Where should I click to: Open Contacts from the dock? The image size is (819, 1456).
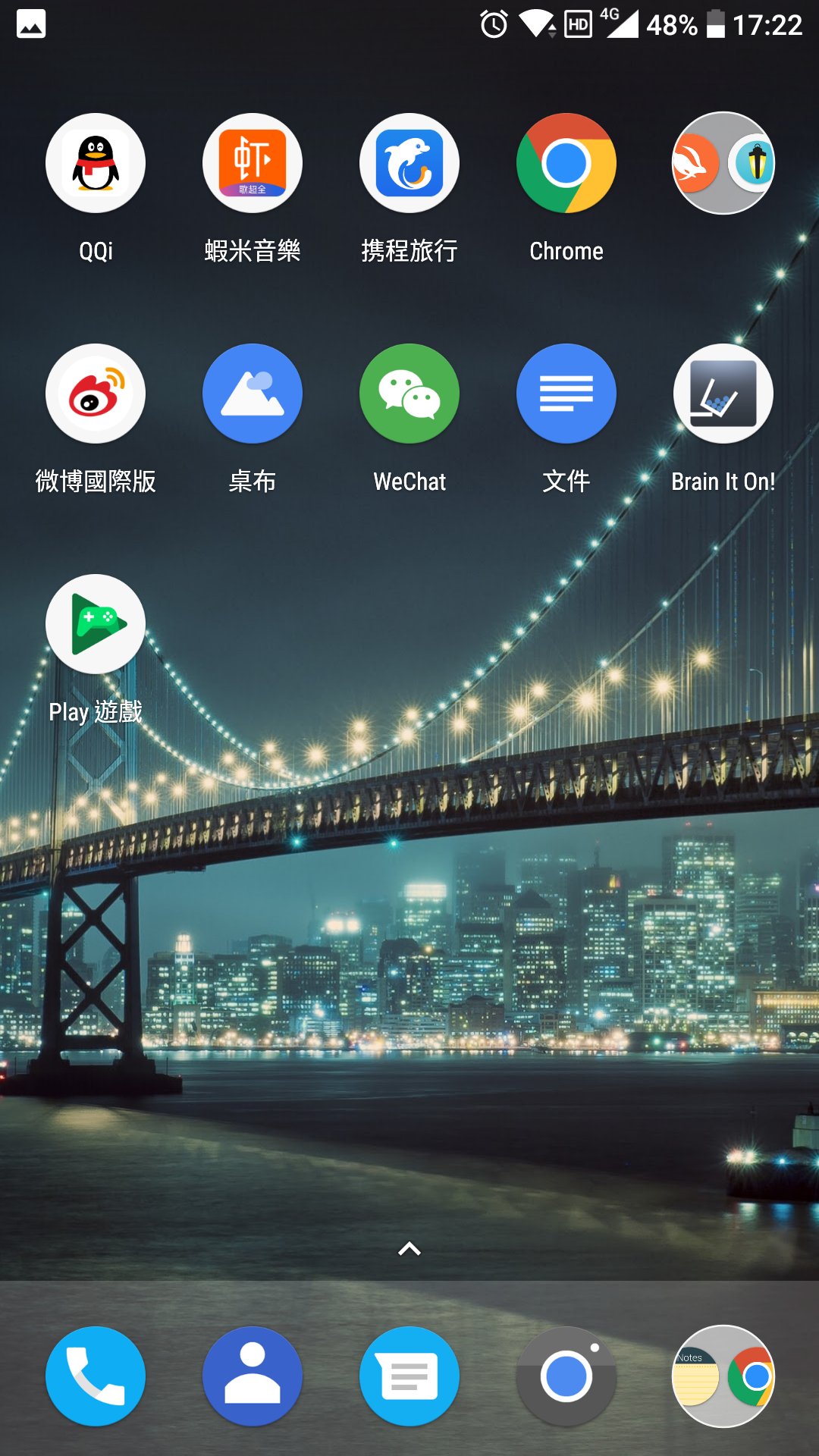point(253,1376)
